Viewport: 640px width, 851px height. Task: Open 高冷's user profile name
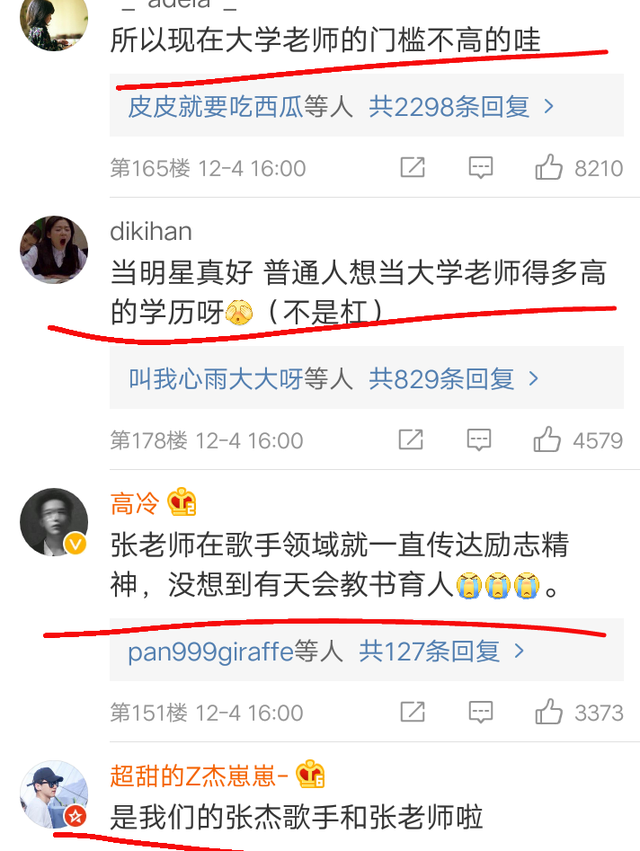135,503
